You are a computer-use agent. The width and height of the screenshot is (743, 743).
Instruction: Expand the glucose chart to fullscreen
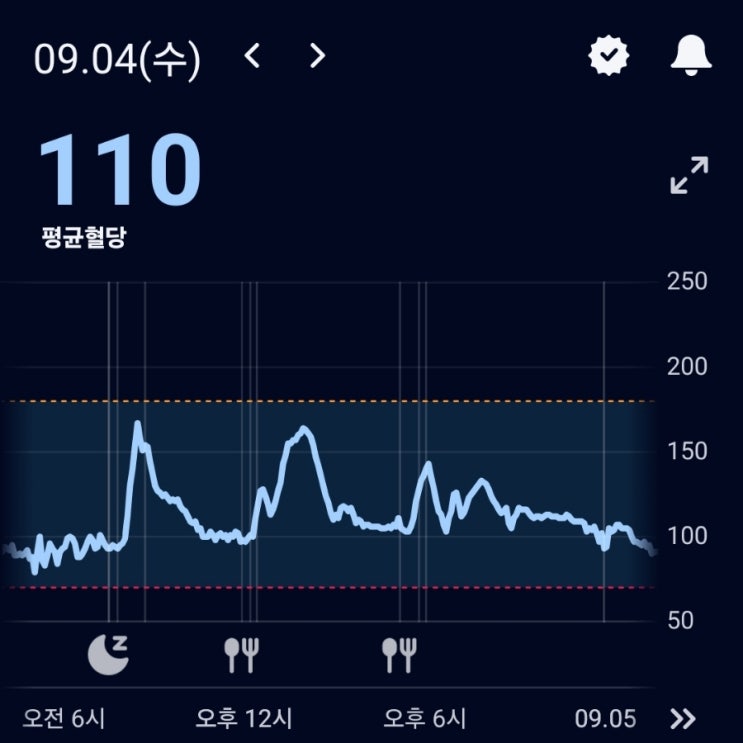(689, 175)
